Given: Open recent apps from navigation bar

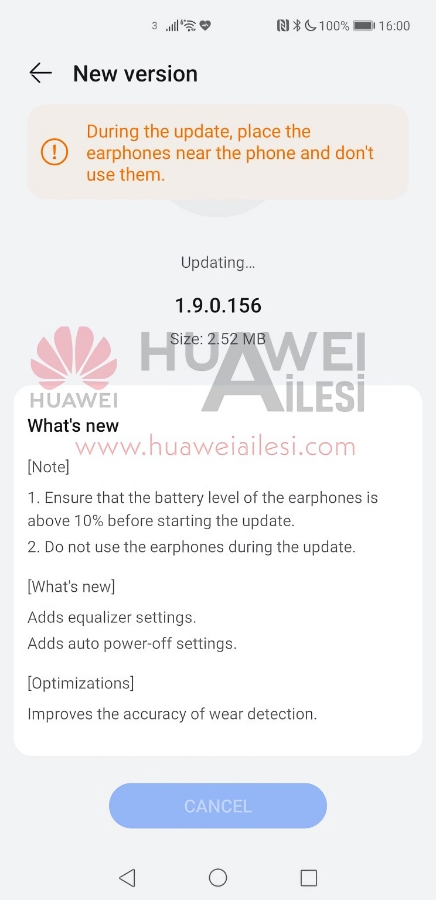Looking at the screenshot, I should [x=309, y=877].
